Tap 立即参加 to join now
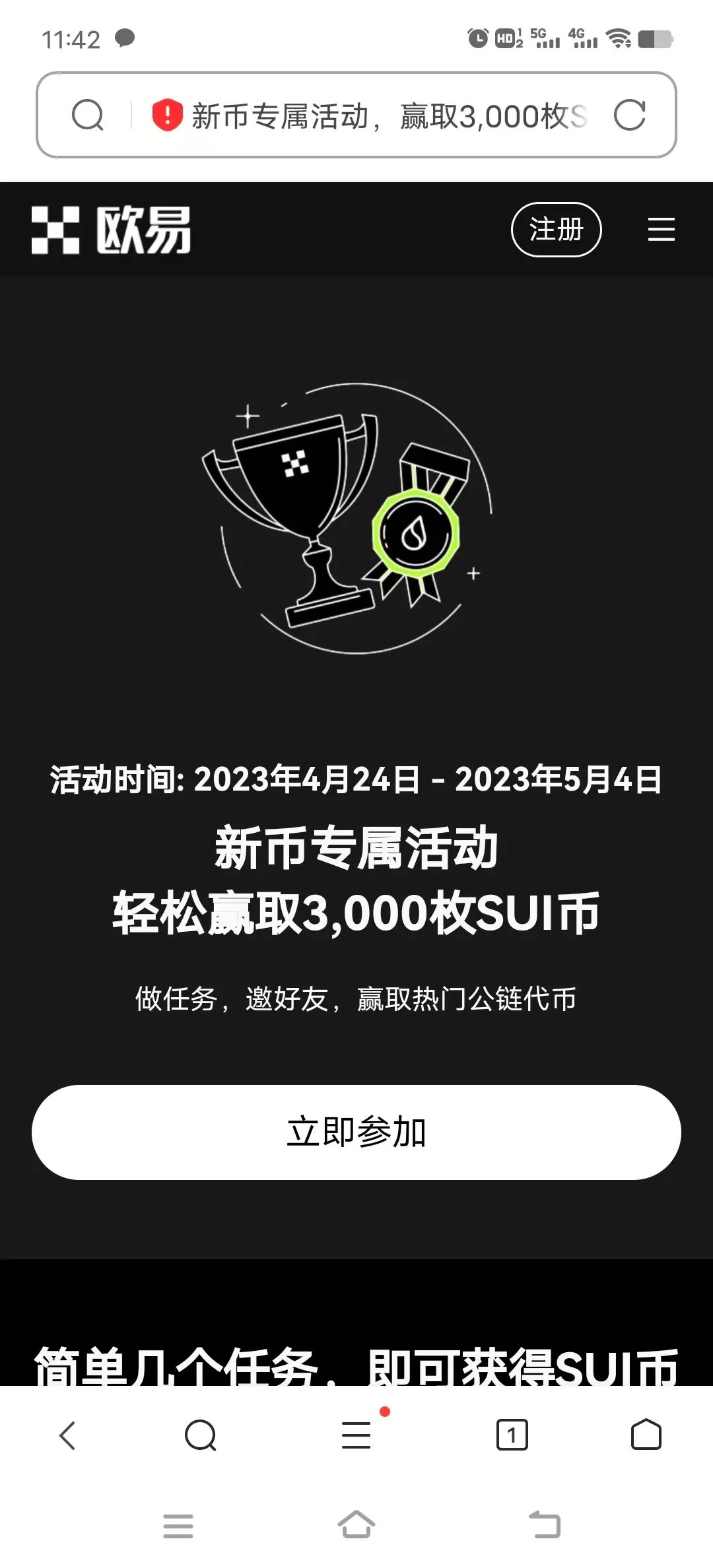713x1568 pixels. [356, 1132]
